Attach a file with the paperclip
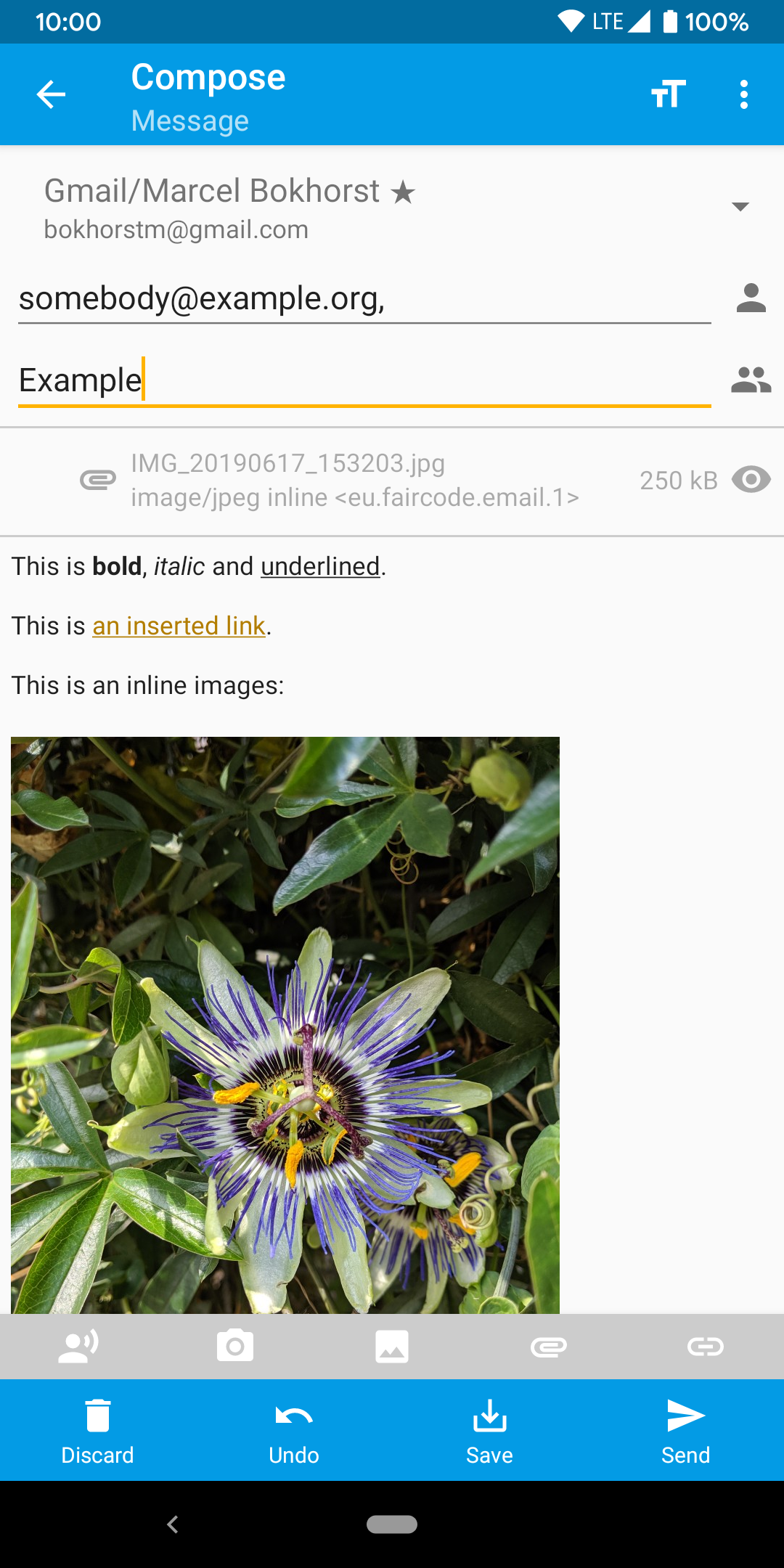 point(549,1347)
